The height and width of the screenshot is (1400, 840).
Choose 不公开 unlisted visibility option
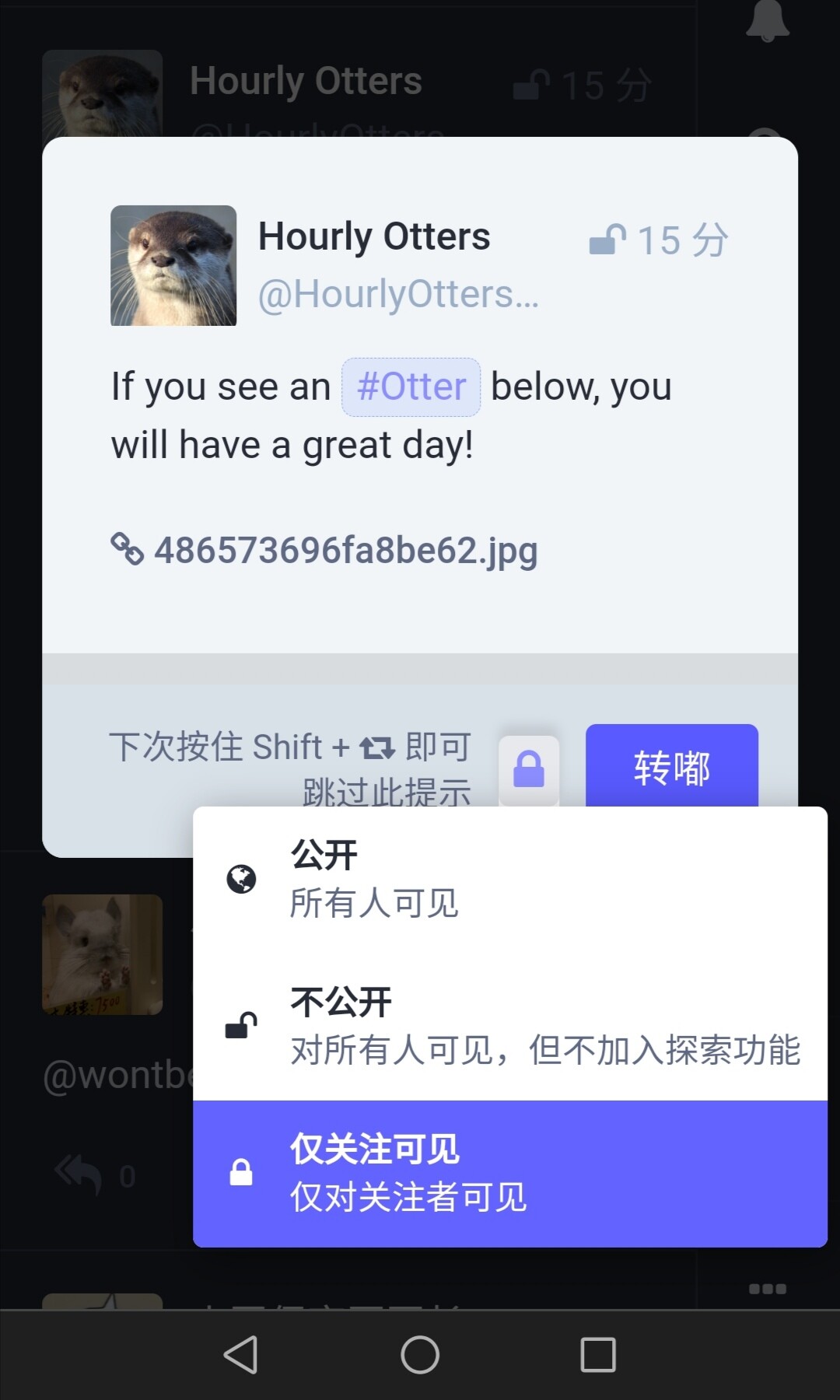point(510,1027)
